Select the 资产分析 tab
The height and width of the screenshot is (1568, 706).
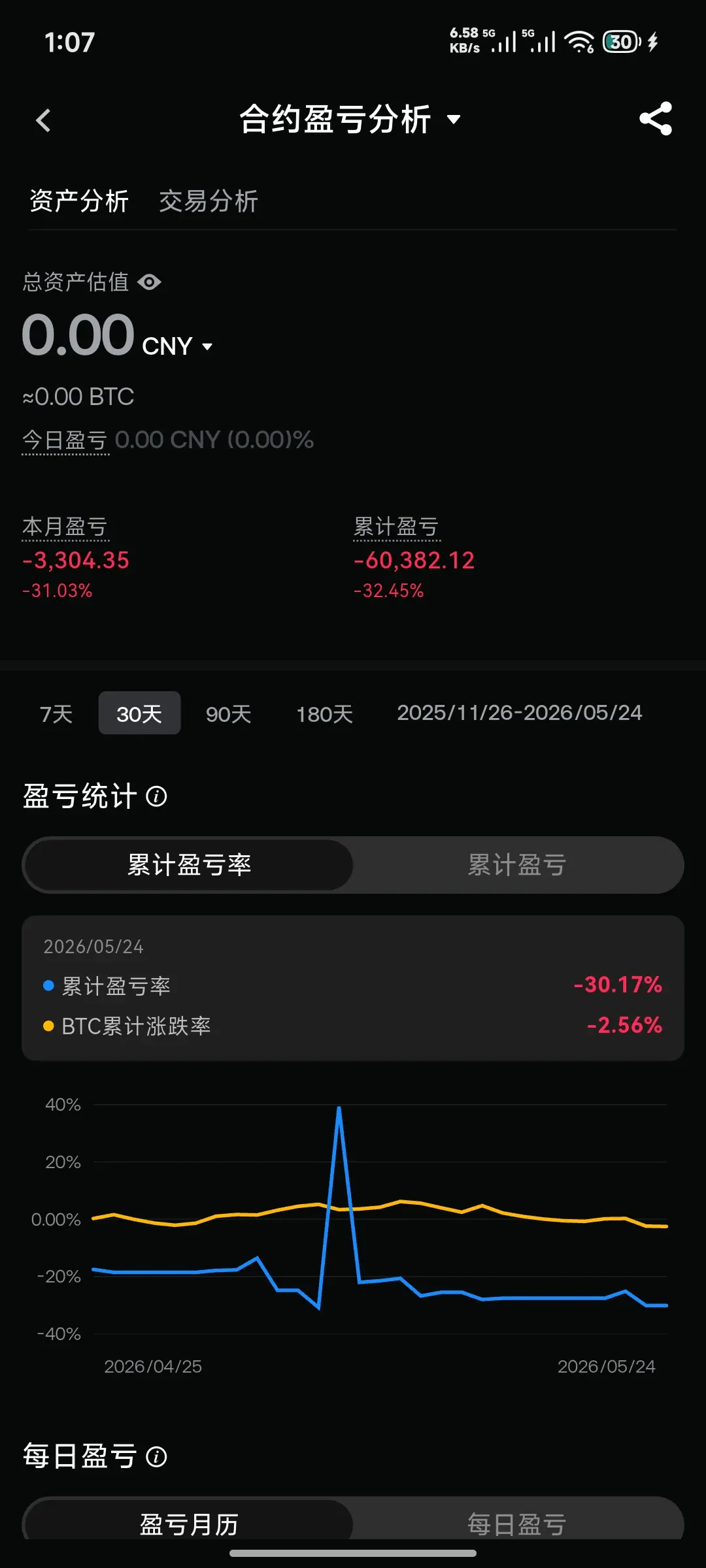pos(79,201)
